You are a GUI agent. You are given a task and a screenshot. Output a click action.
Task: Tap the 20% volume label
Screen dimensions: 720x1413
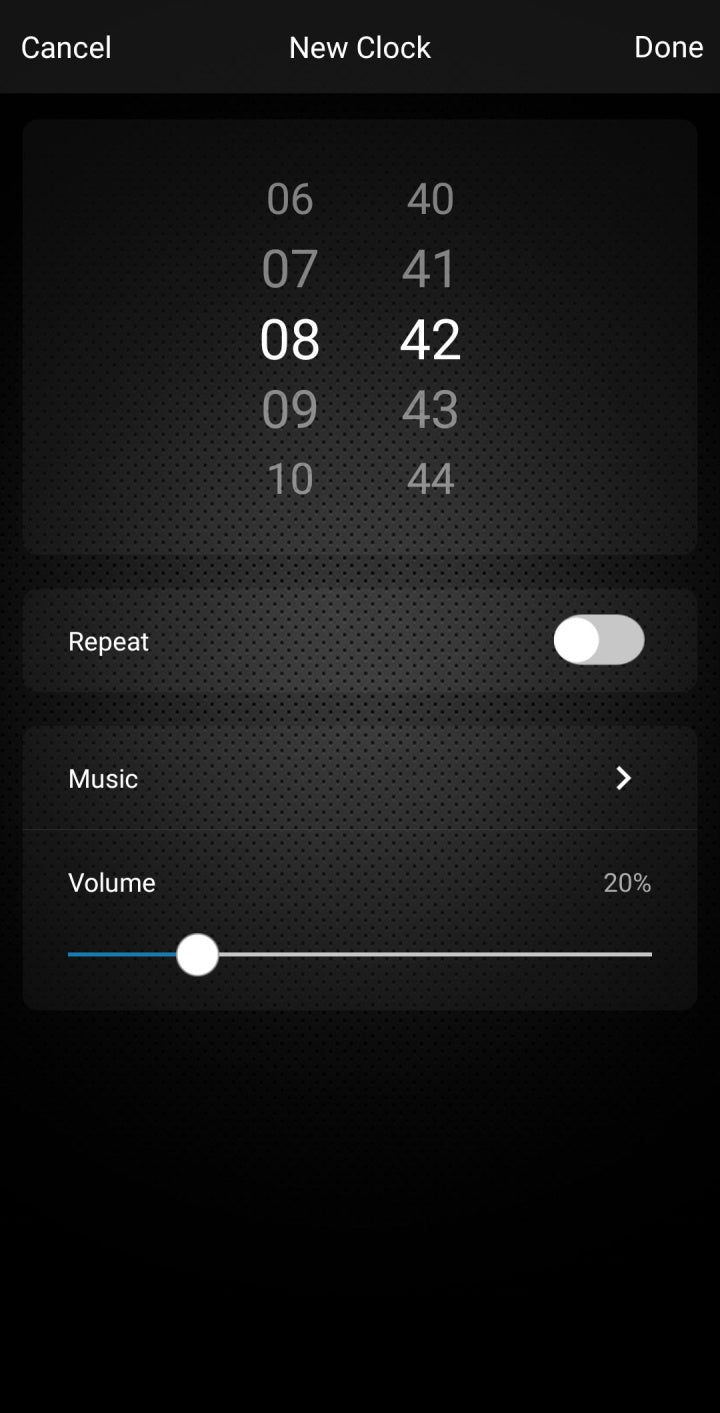[627, 883]
